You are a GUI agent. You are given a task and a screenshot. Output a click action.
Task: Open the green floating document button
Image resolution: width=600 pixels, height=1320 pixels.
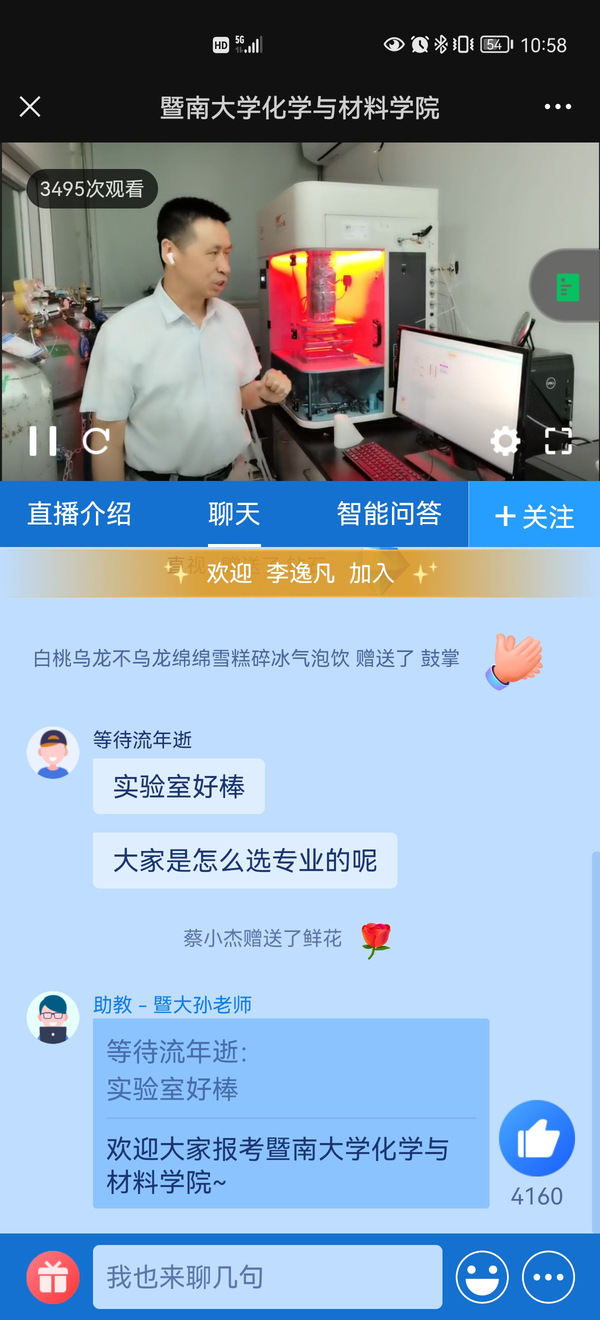pyautogui.click(x=568, y=288)
